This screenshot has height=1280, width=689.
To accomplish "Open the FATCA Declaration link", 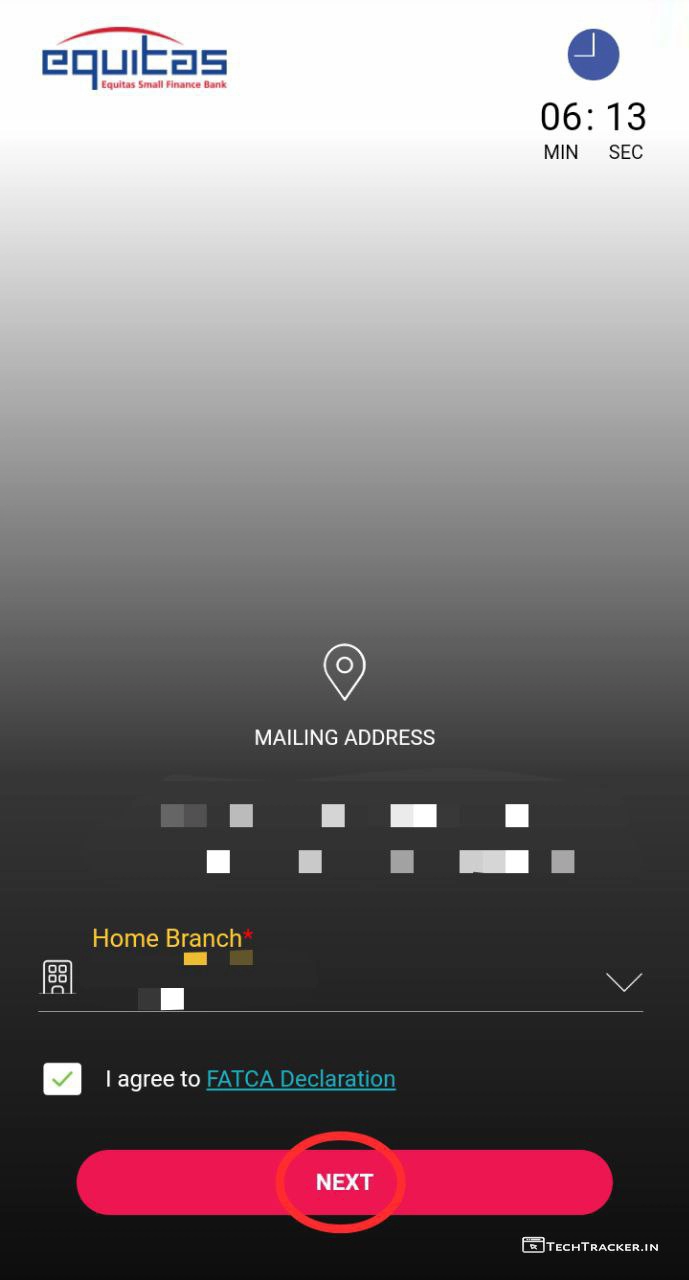I will 300,1079.
